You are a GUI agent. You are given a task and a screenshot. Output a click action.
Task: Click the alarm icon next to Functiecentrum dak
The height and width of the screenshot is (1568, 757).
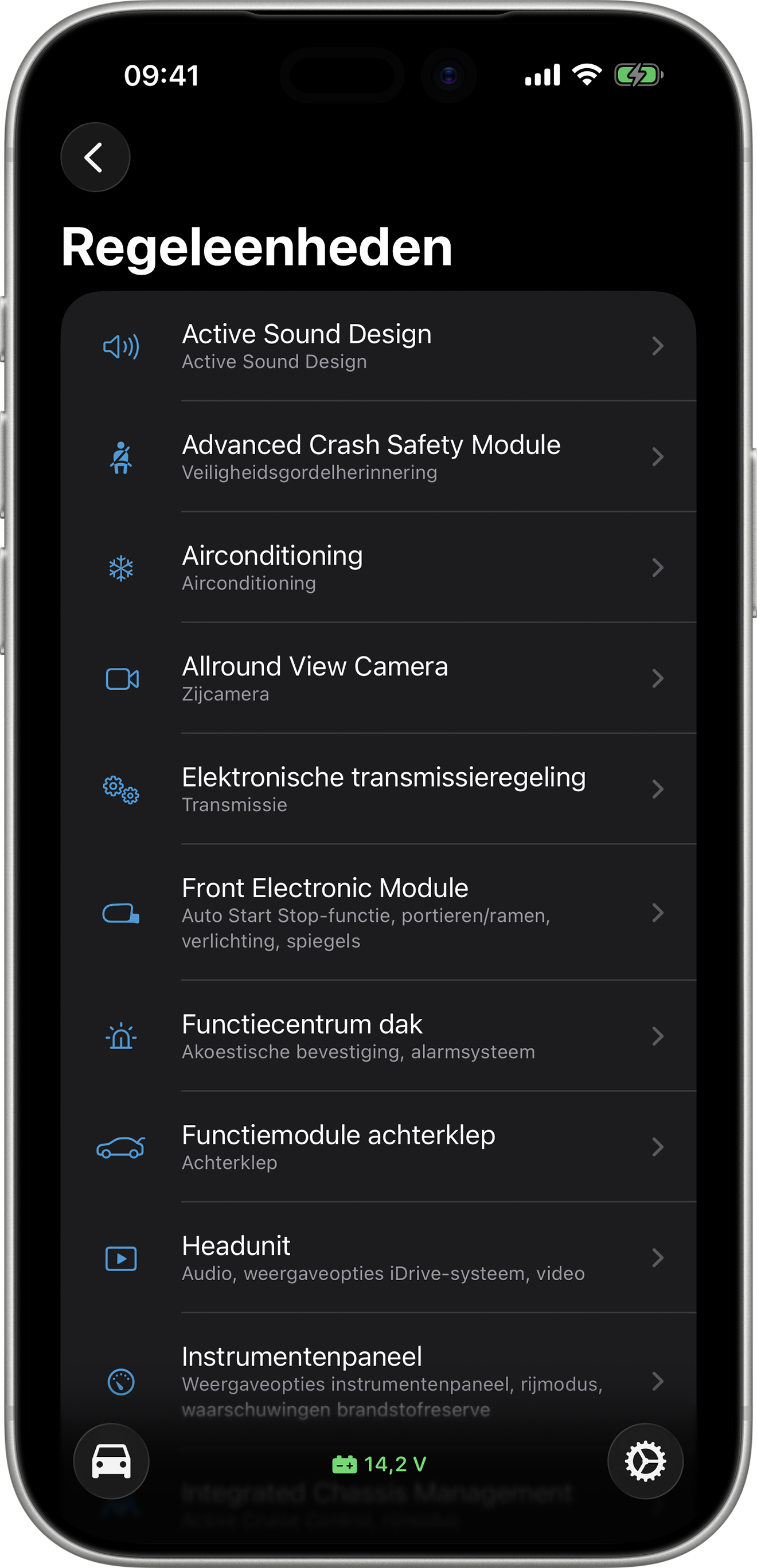(121, 1036)
